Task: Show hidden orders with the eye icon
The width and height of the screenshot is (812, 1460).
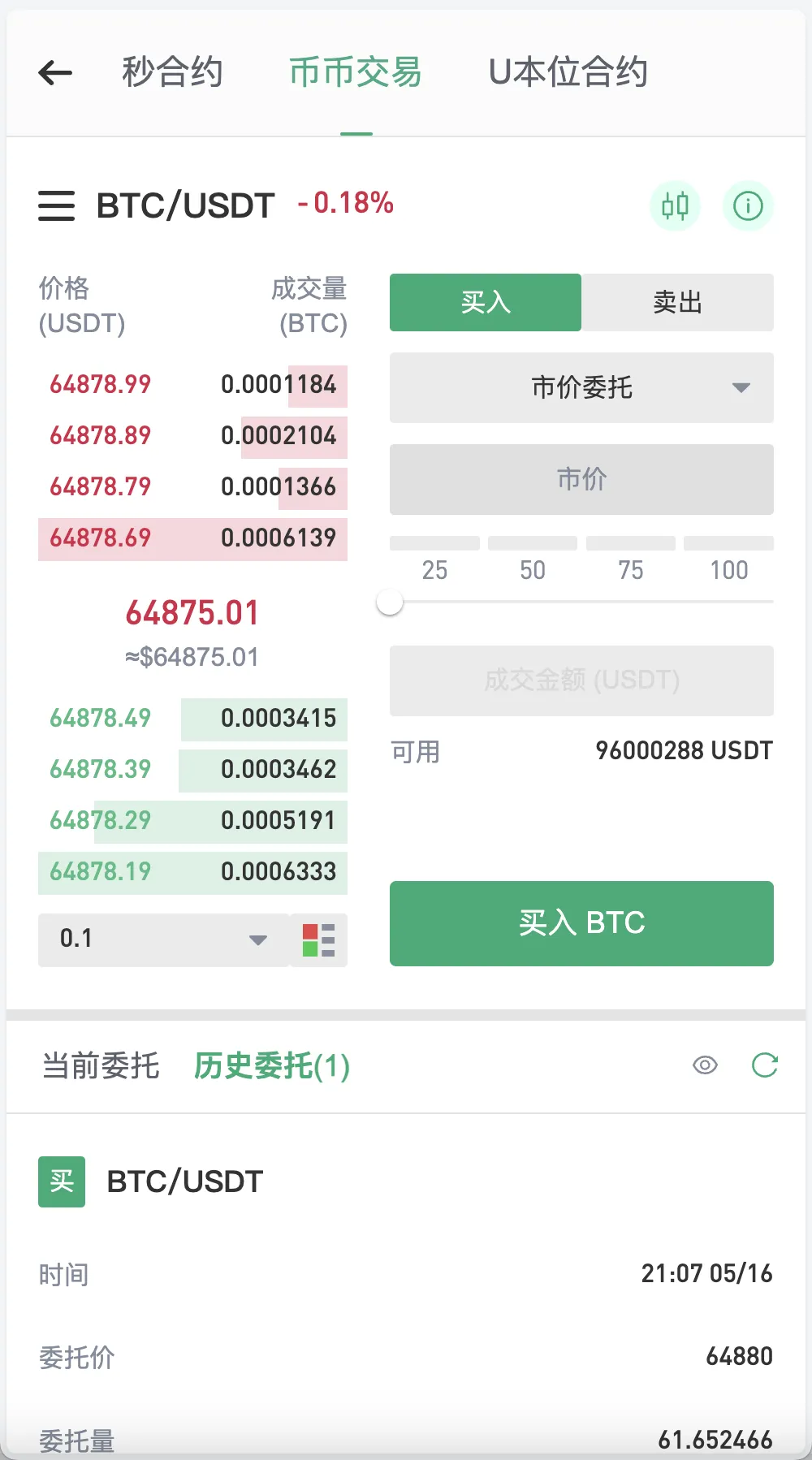Action: [x=704, y=1065]
